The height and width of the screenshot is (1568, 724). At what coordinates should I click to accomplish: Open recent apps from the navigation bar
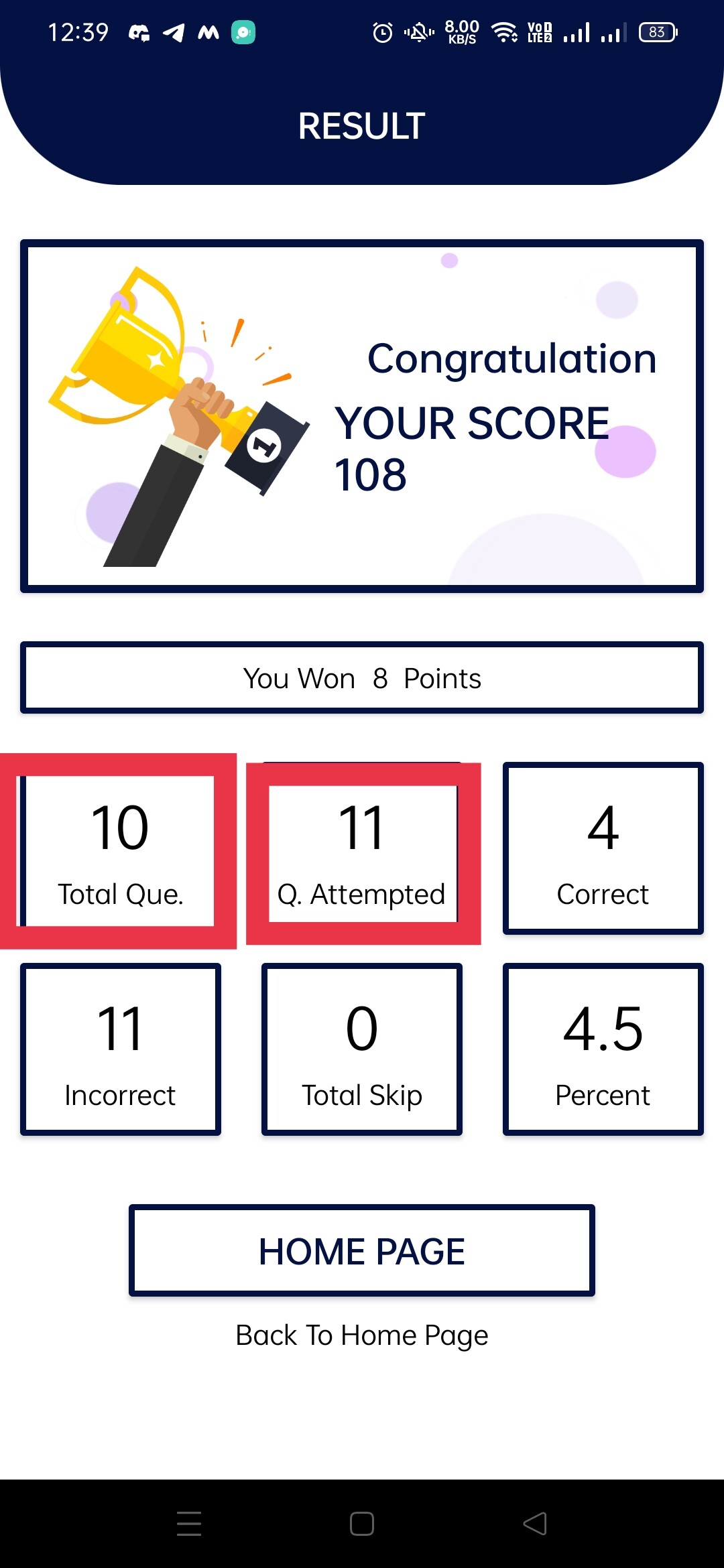click(189, 1523)
